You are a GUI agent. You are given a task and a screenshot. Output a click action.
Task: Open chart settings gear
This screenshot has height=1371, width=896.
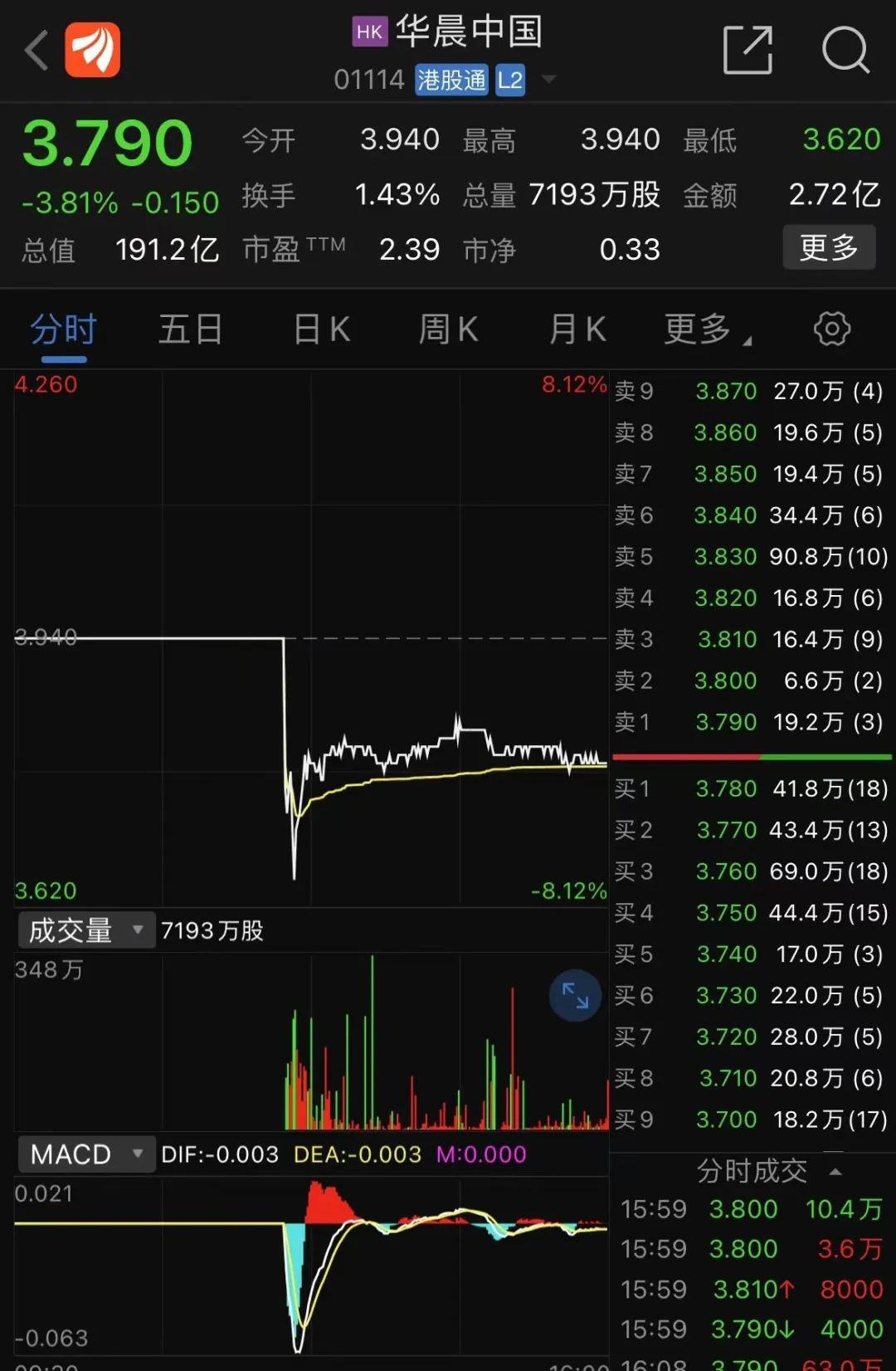click(x=832, y=329)
